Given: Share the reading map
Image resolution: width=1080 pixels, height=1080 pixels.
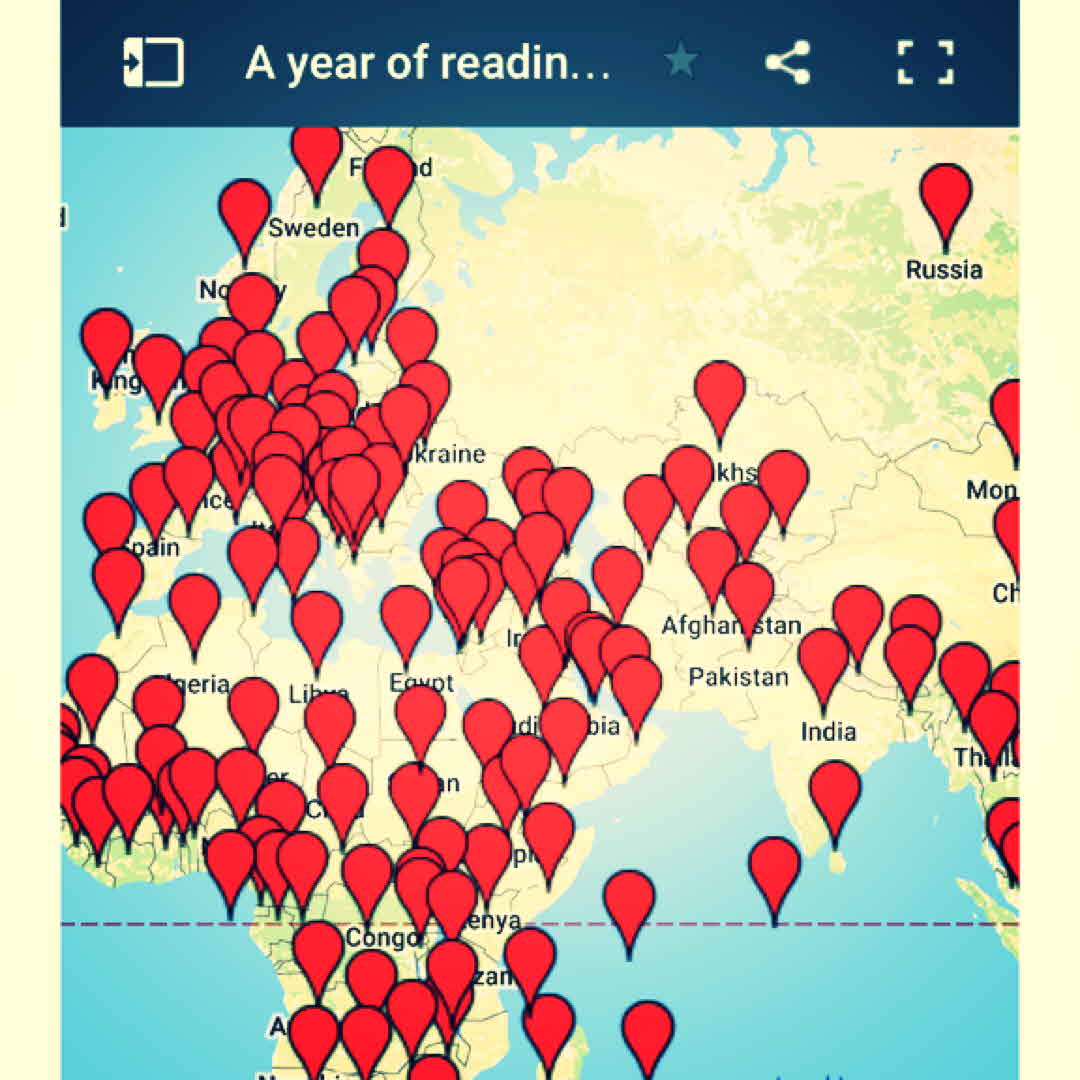Looking at the screenshot, I should [x=787, y=62].
